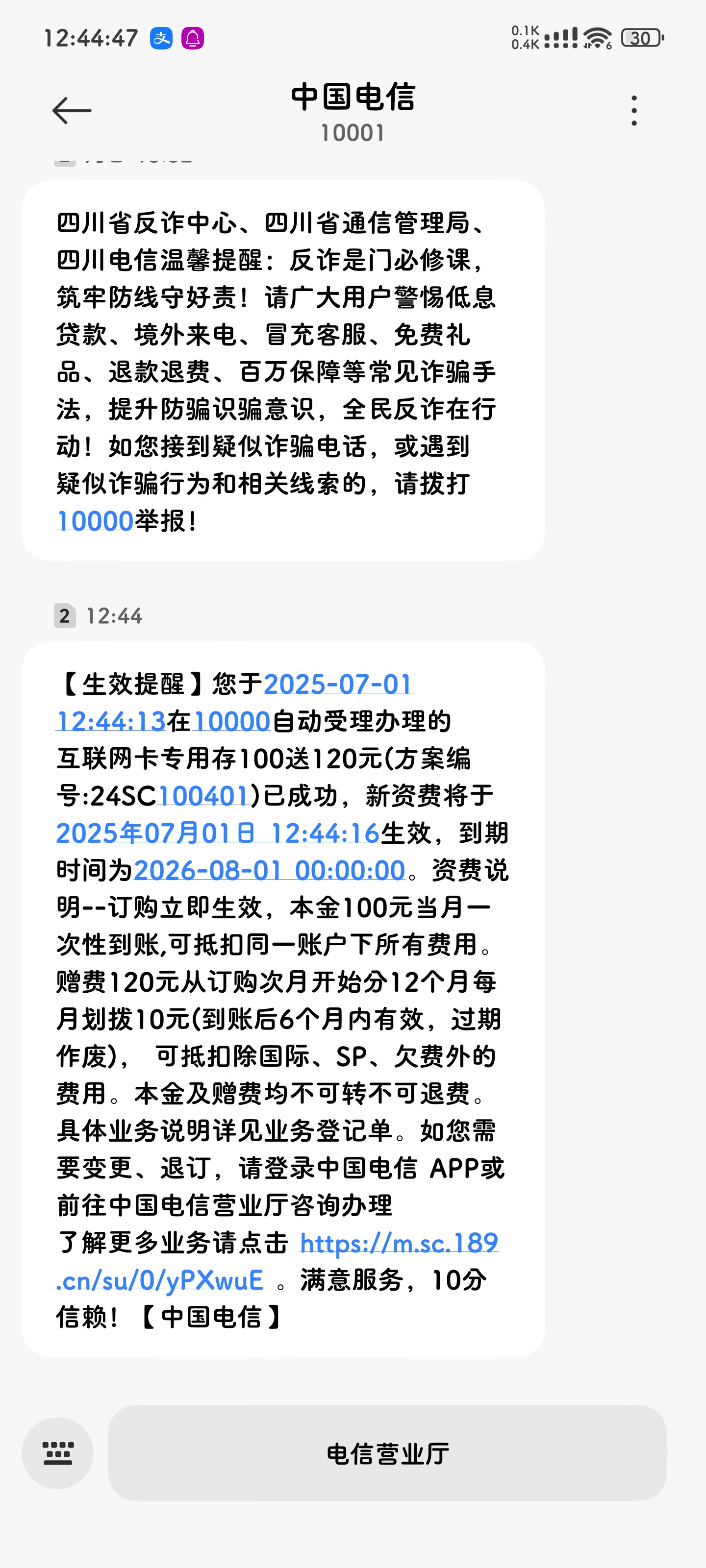Tap the 2026-08-01 00:00:00 expiry link
Screen dimensions: 706x1568
click(x=269, y=870)
